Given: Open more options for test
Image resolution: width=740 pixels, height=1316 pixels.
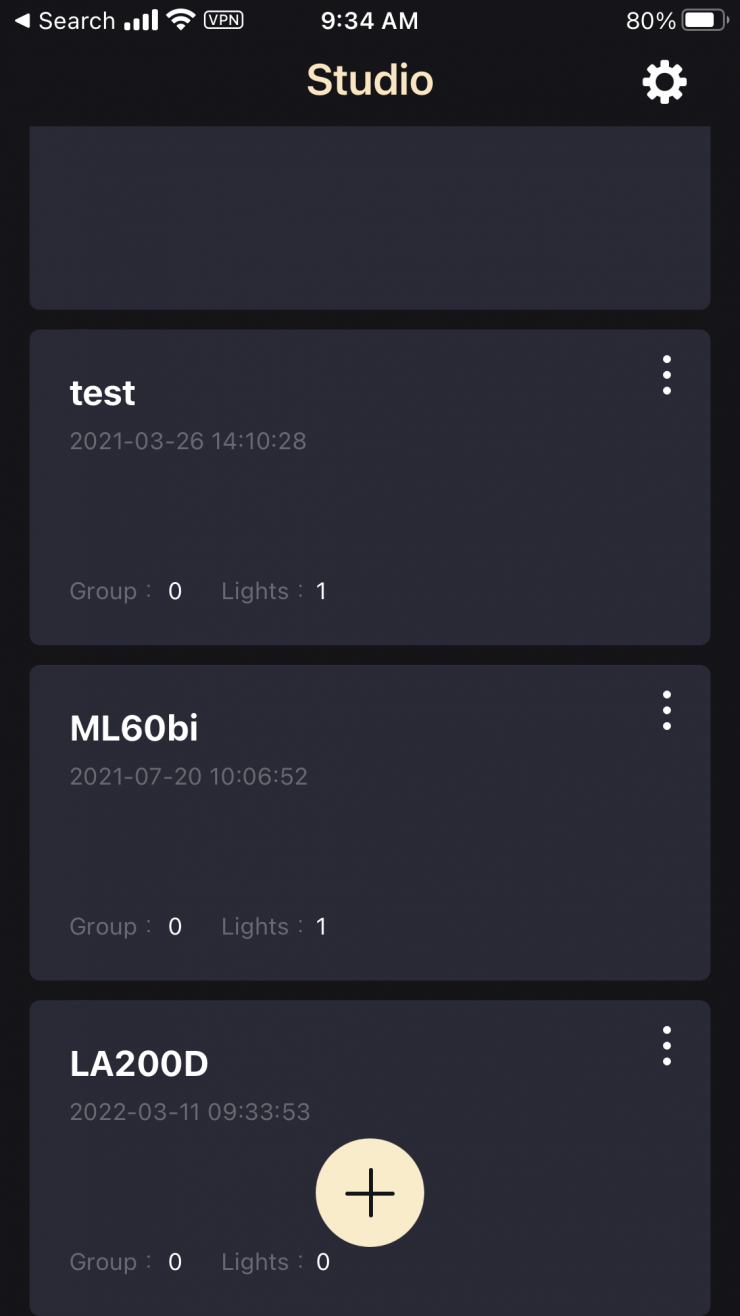Looking at the screenshot, I should [x=667, y=375].
